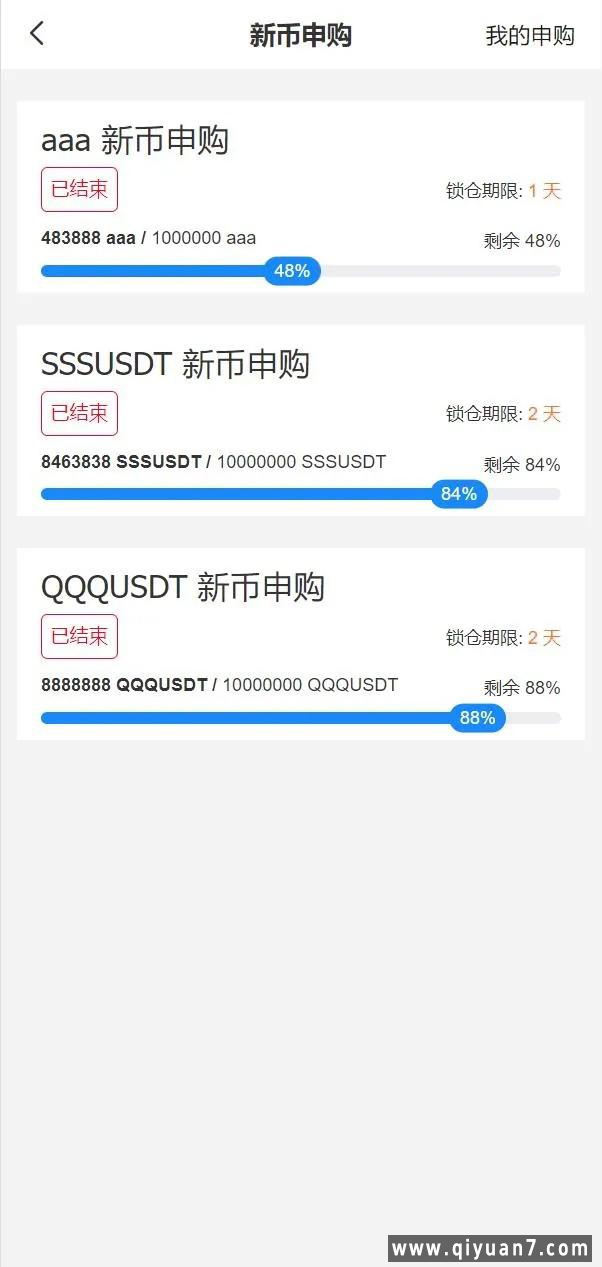Viewport: 602px width, 1267px height.
Task: Go back using the top-left arrow
Action: pos(37,34)
